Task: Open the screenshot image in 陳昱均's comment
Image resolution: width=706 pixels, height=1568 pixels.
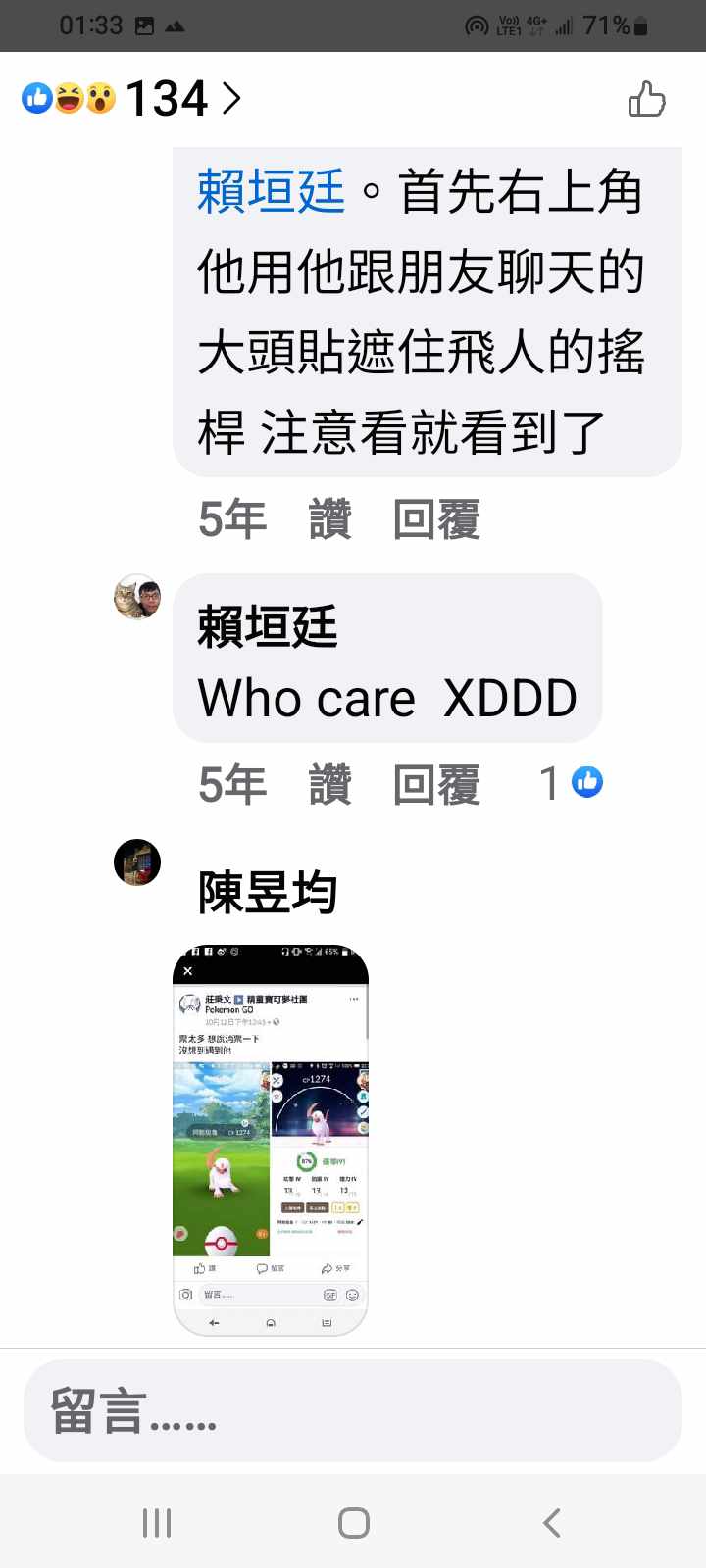Action: [271, 1140]
